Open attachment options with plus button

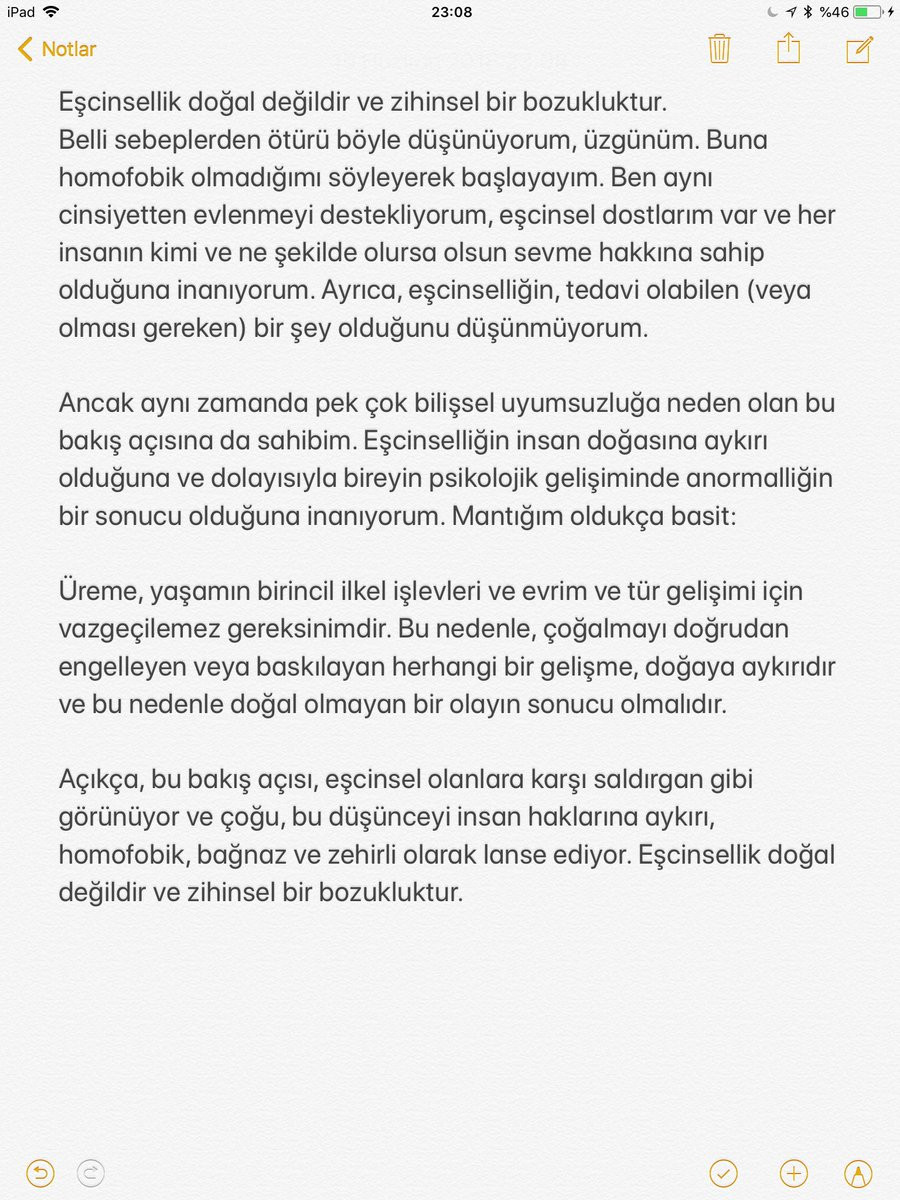(794, 1172)
